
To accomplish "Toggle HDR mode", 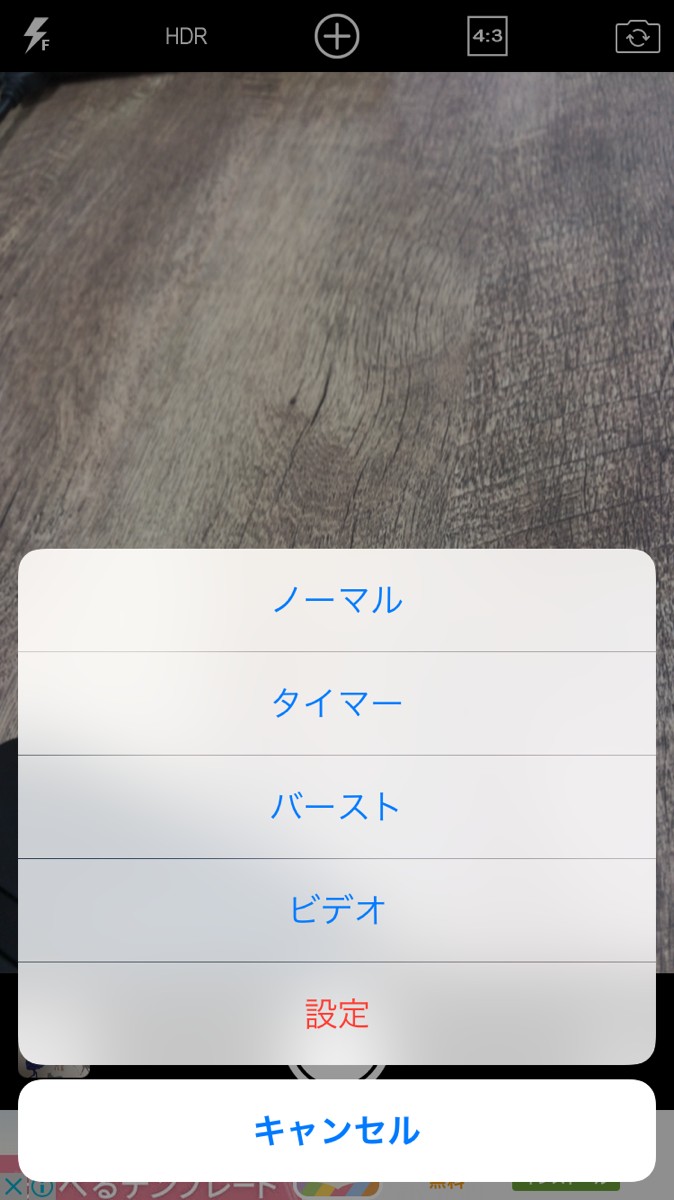I will point(186,37).
